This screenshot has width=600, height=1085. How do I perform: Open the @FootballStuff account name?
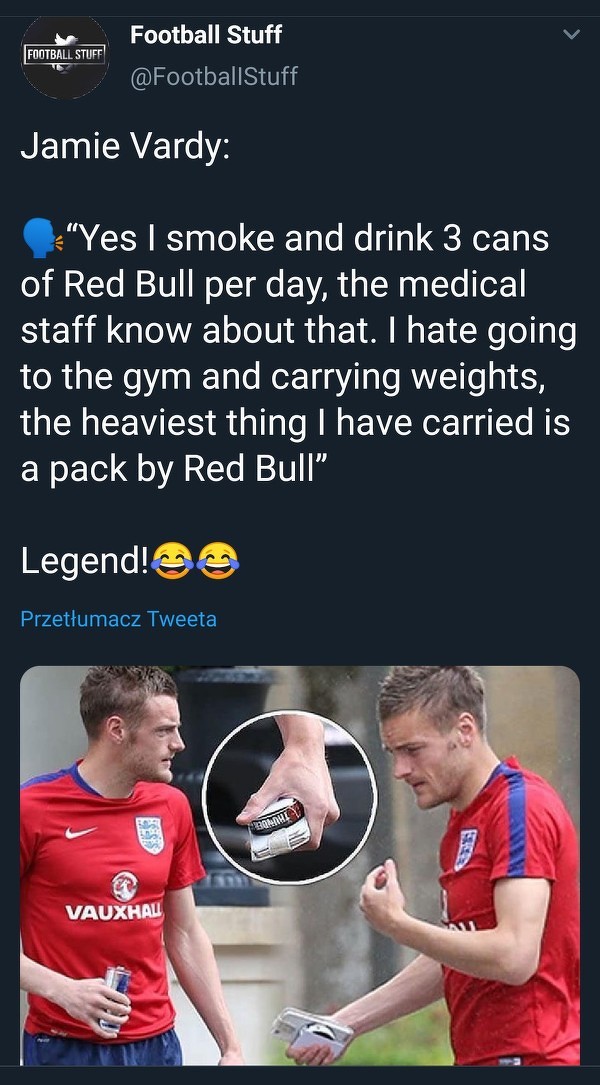pyautogui.click(x=213, y=76)
